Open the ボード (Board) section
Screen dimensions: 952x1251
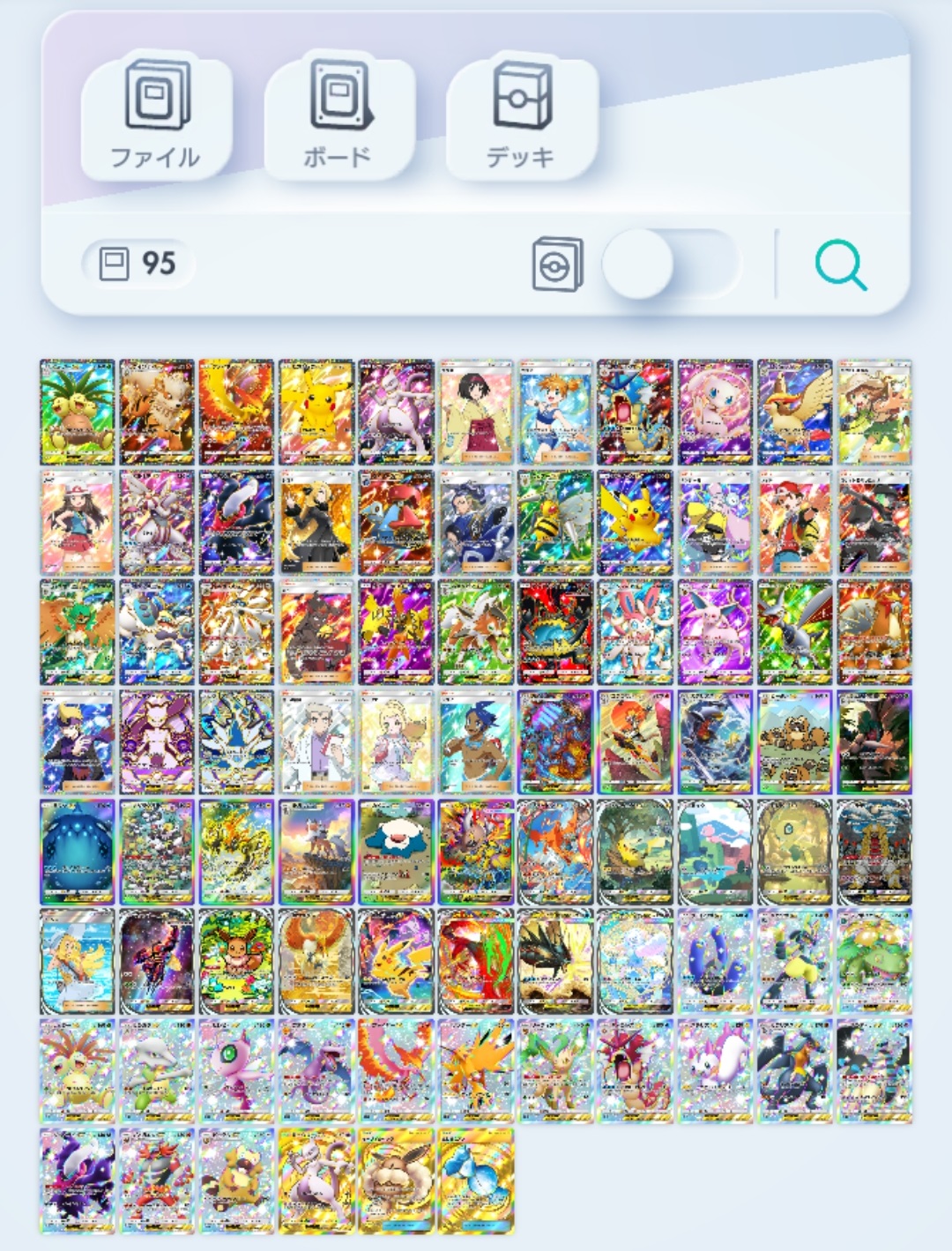(x=338, y=115)
